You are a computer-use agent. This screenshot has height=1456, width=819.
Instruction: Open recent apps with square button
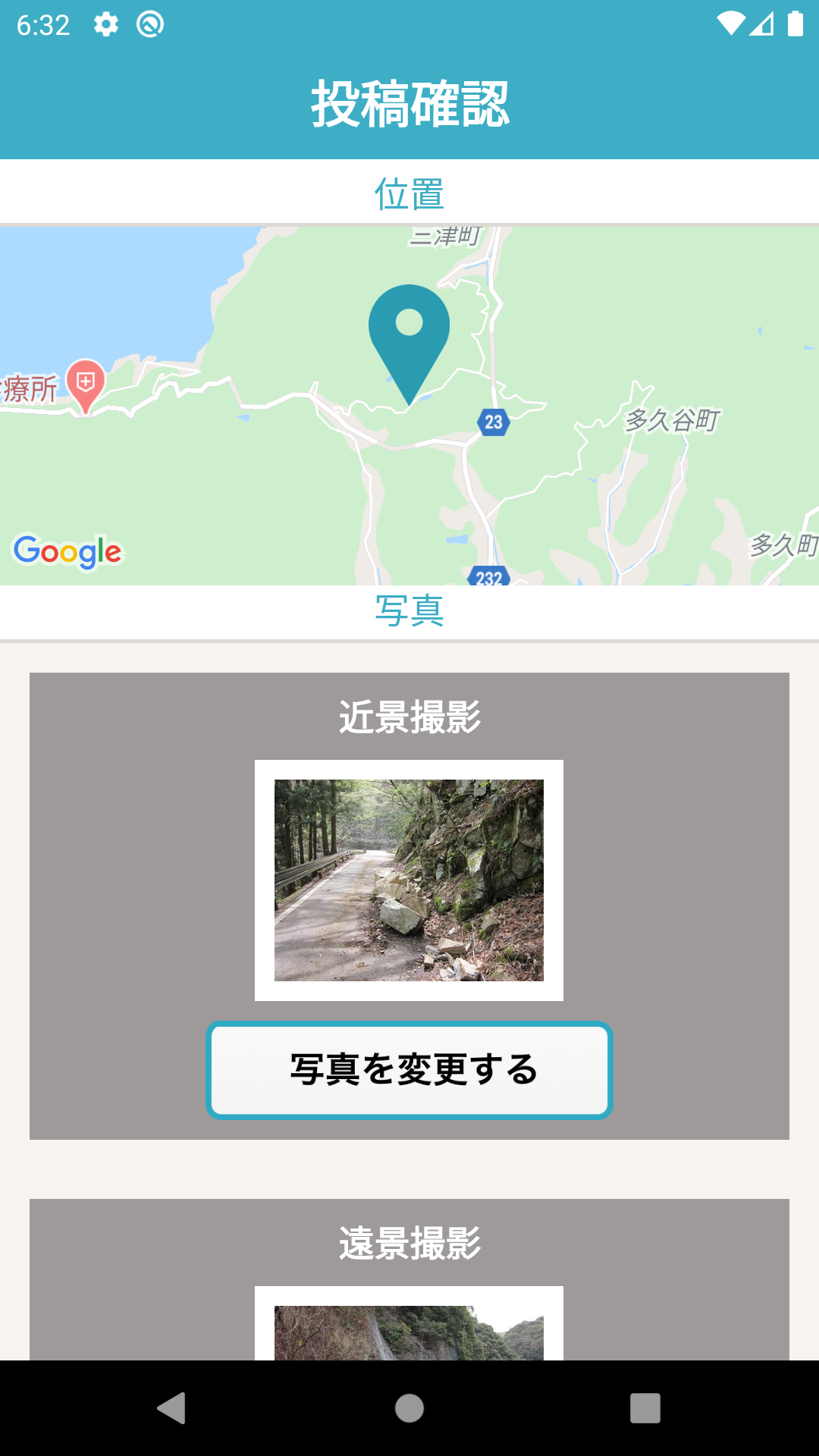click(645, 1408)
